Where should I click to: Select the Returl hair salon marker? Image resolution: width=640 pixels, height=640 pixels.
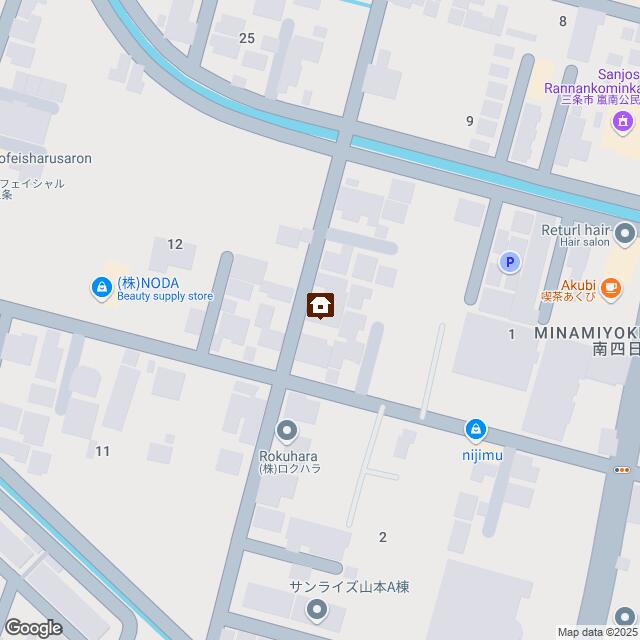[626, 235]
